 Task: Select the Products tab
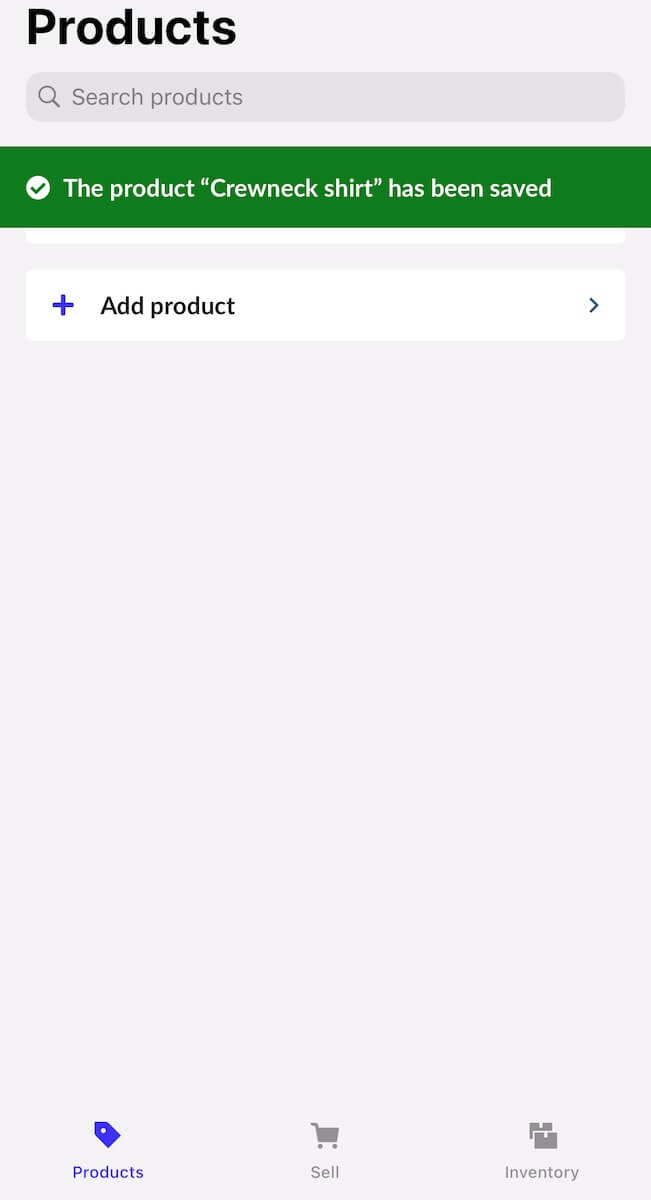pos(108,1150)
